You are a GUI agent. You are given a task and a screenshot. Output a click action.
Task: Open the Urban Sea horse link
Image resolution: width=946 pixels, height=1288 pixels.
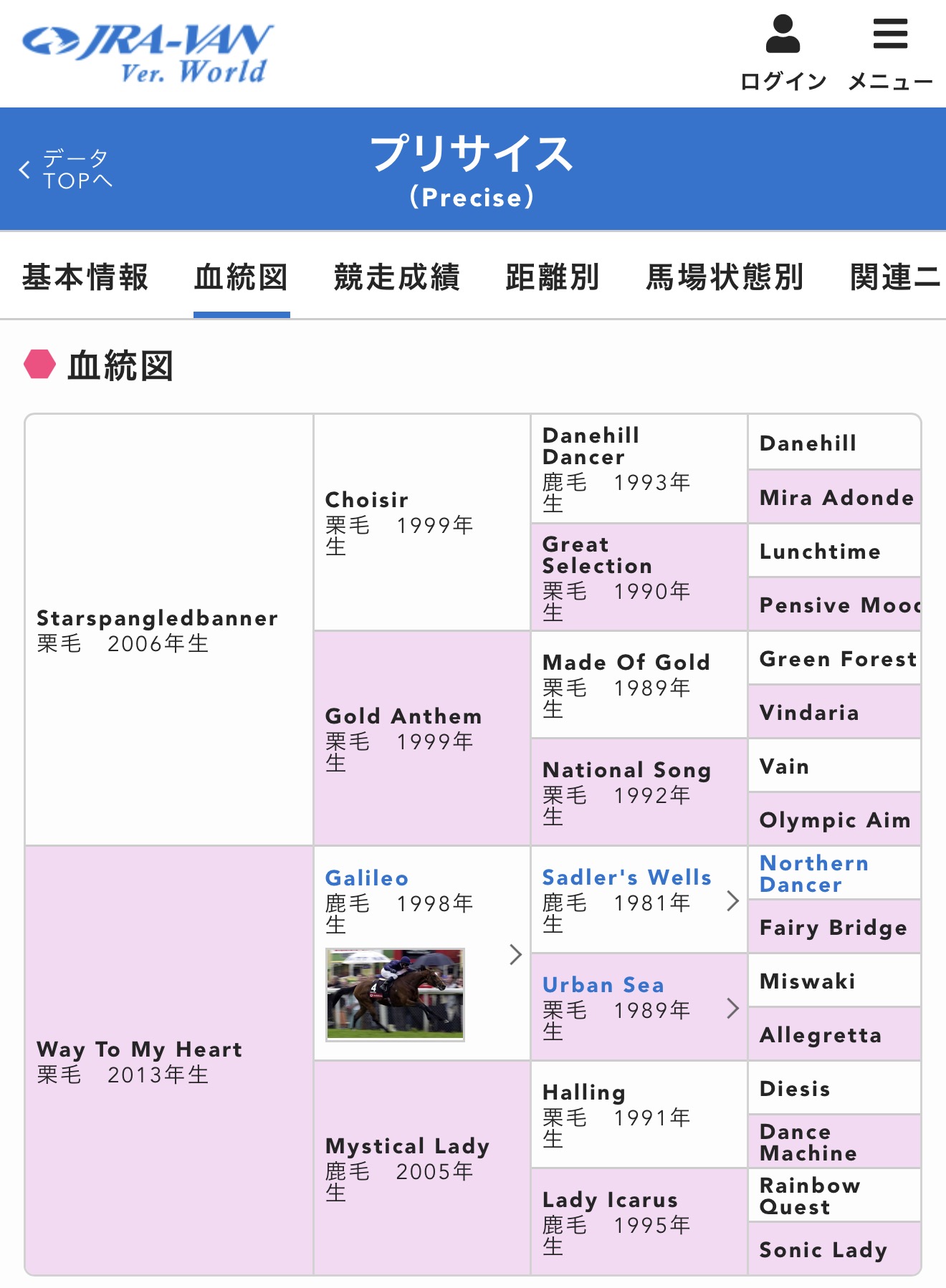coord(603,985)
